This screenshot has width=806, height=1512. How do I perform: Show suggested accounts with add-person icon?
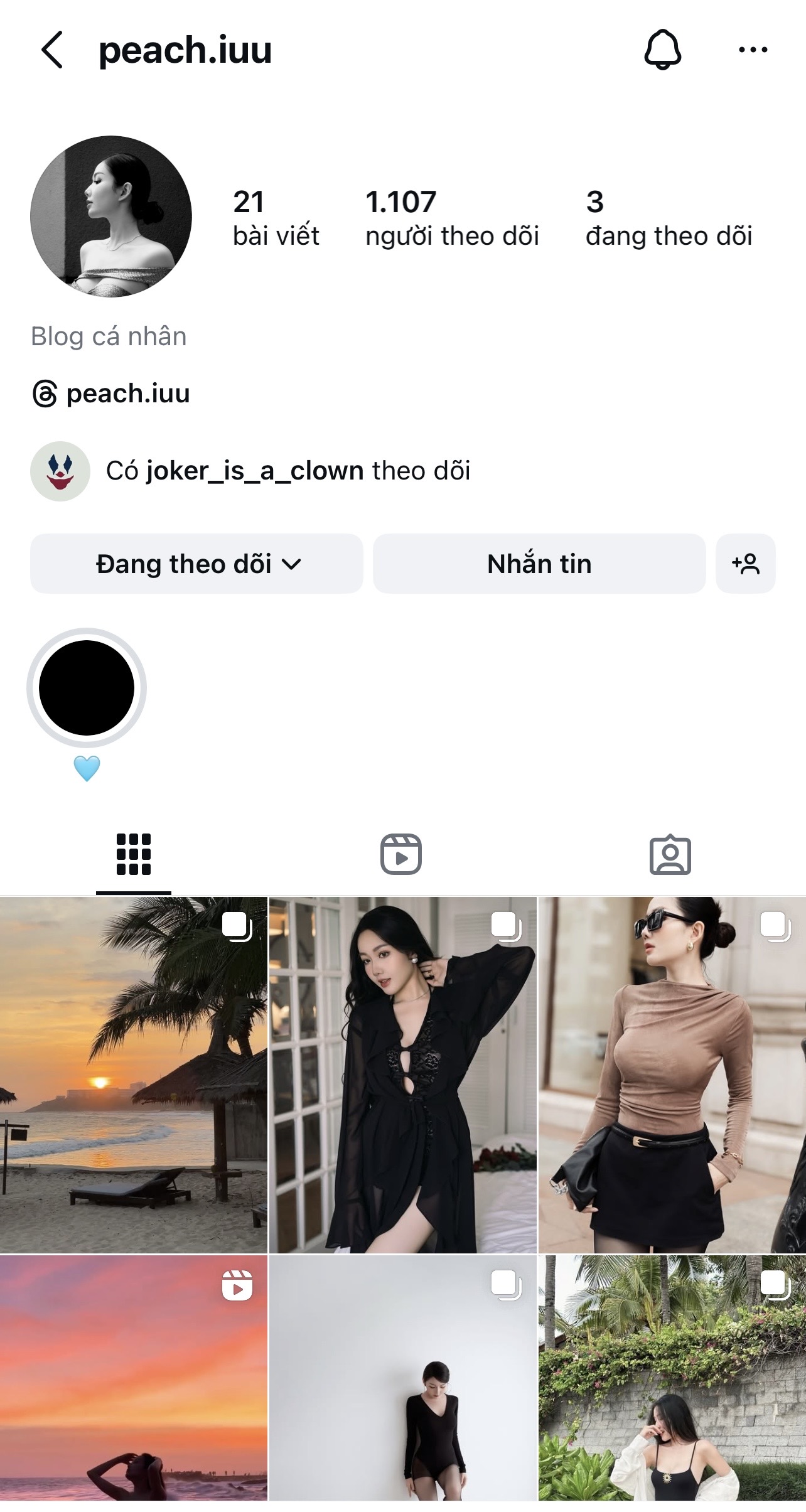[x=745, y=564]
